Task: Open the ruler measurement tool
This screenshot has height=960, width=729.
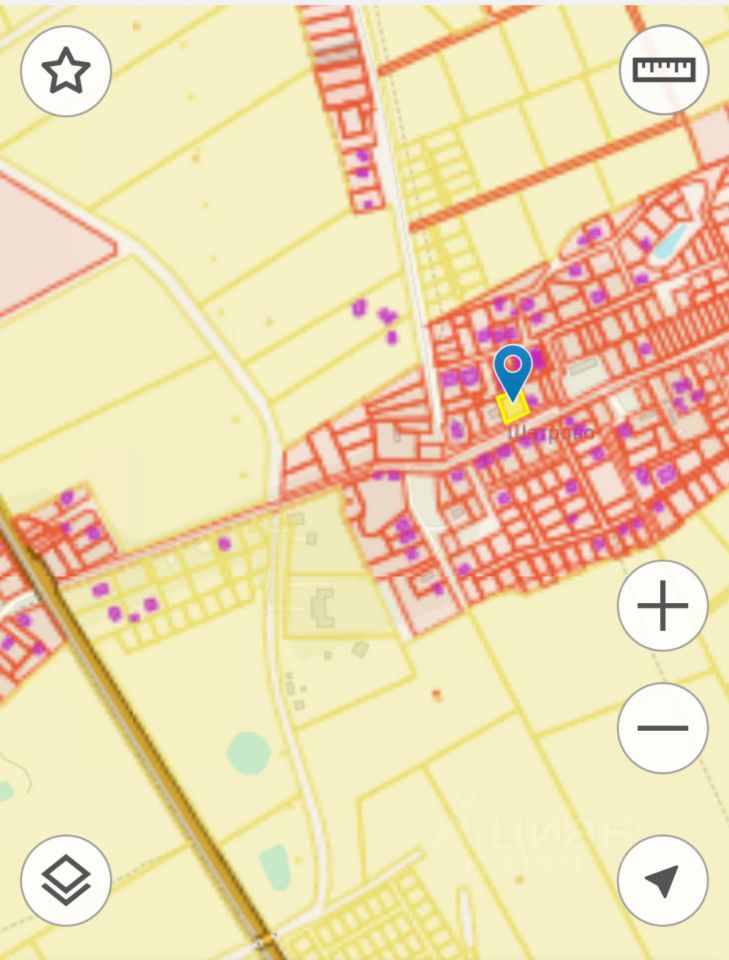Action: pos(664,70)
